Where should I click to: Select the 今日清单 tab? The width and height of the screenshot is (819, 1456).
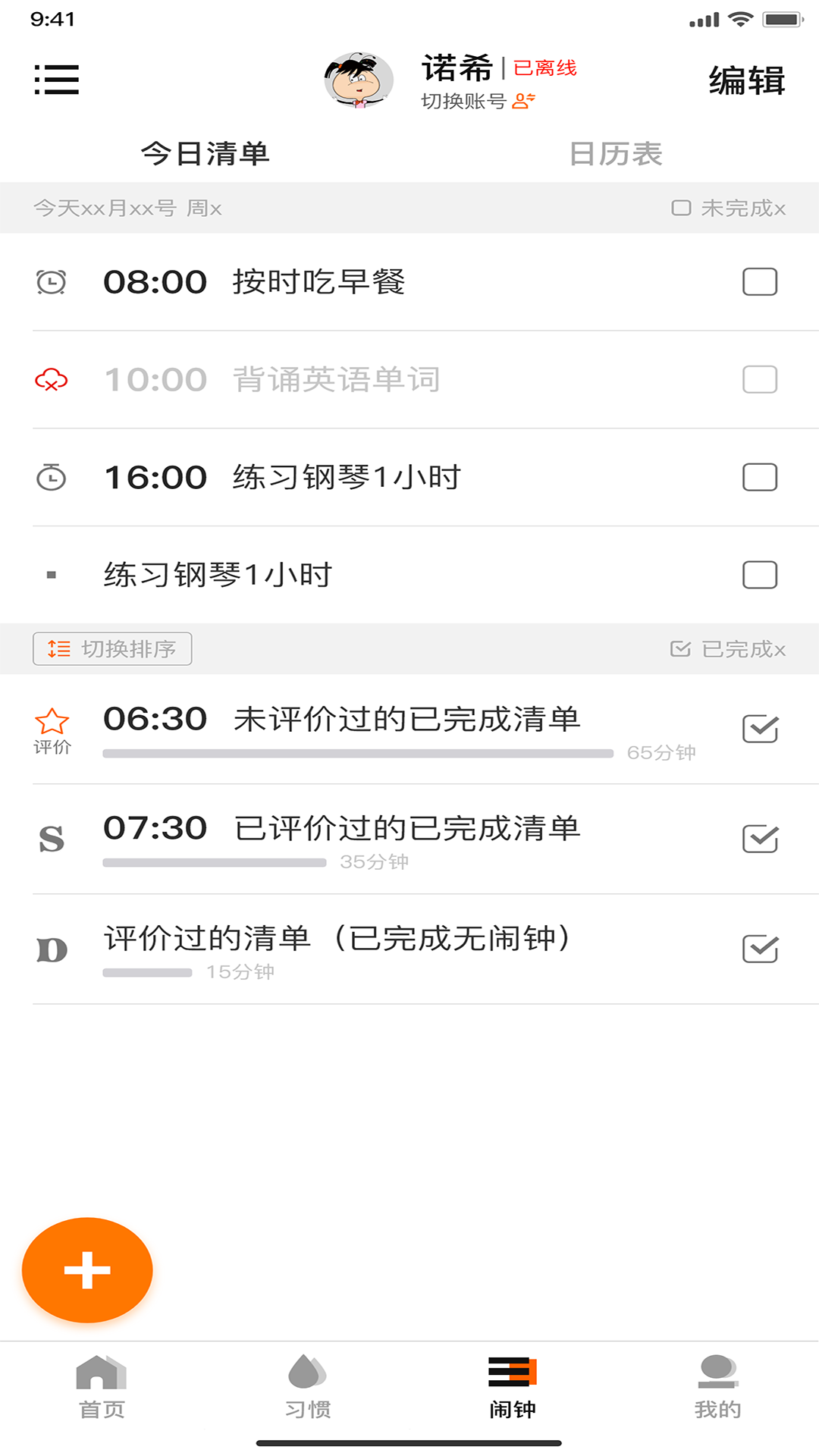pos(206,154)
